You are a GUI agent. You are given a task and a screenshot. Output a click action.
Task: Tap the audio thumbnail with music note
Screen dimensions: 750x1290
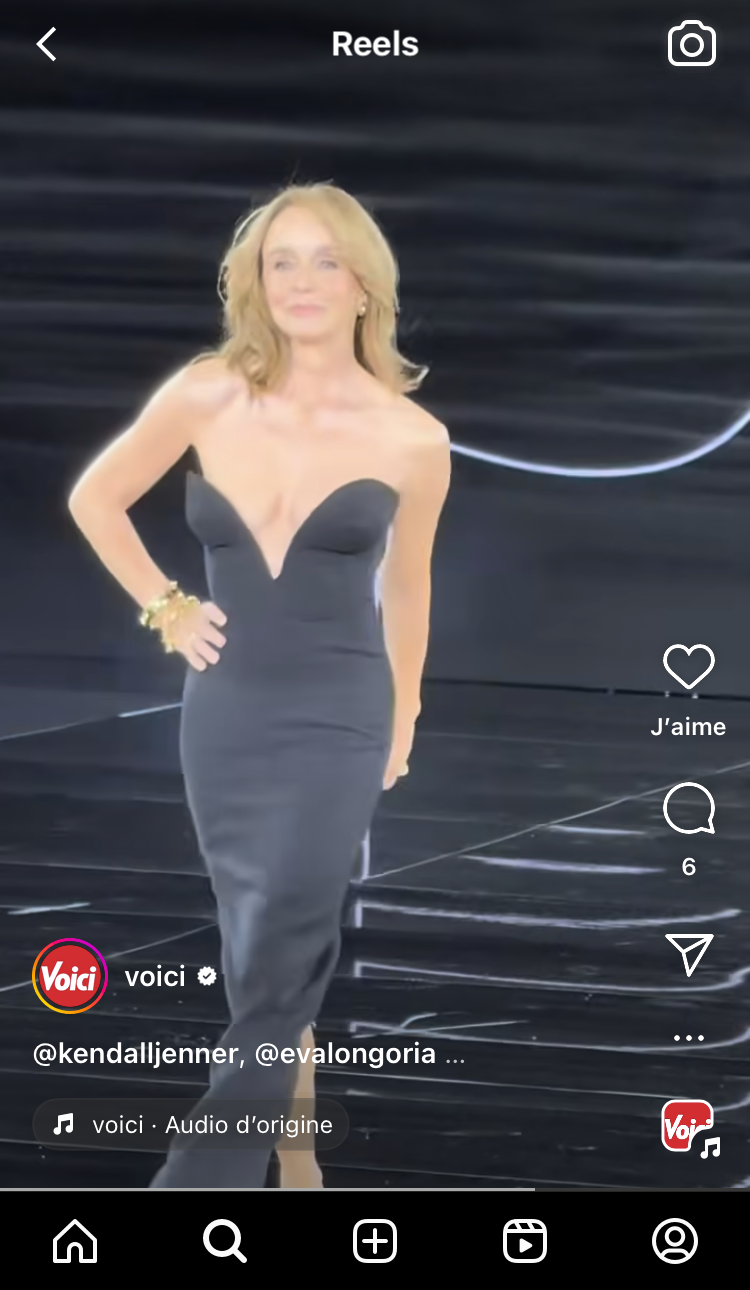click(689, 1127)
